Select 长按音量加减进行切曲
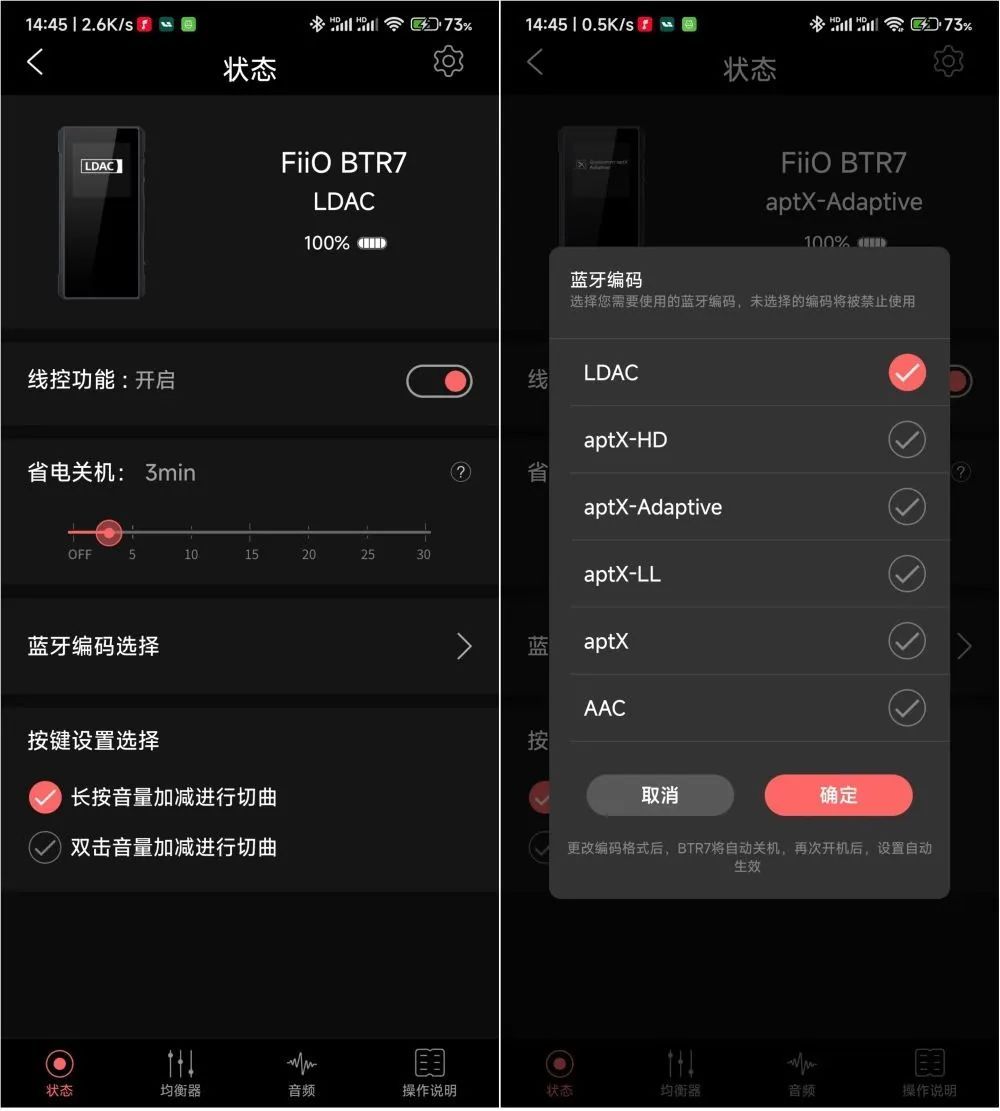 click(45, 797)
